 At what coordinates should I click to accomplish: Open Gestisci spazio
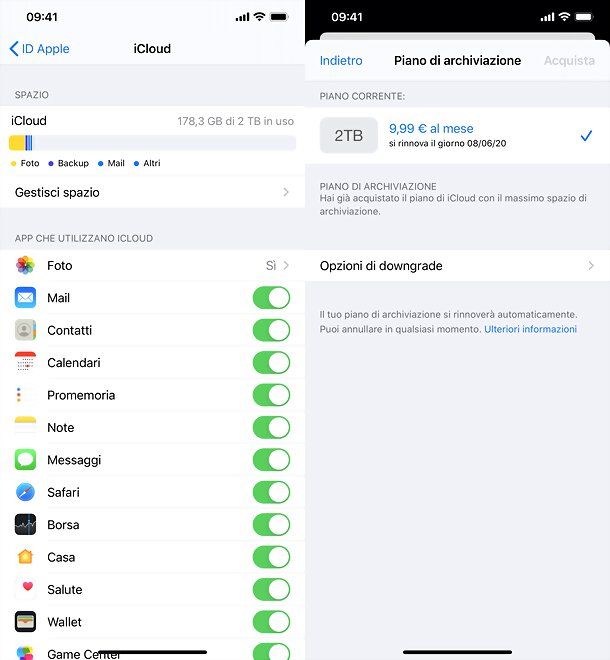tap(152, 192)
